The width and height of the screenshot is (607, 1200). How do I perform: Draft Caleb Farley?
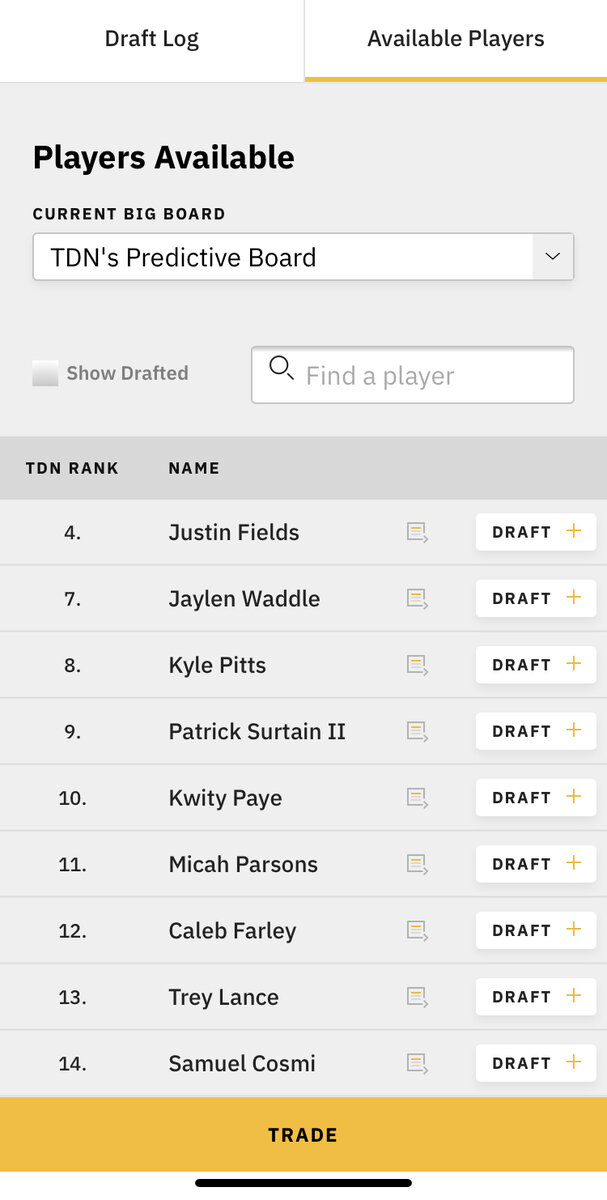(x=535, y=930)
